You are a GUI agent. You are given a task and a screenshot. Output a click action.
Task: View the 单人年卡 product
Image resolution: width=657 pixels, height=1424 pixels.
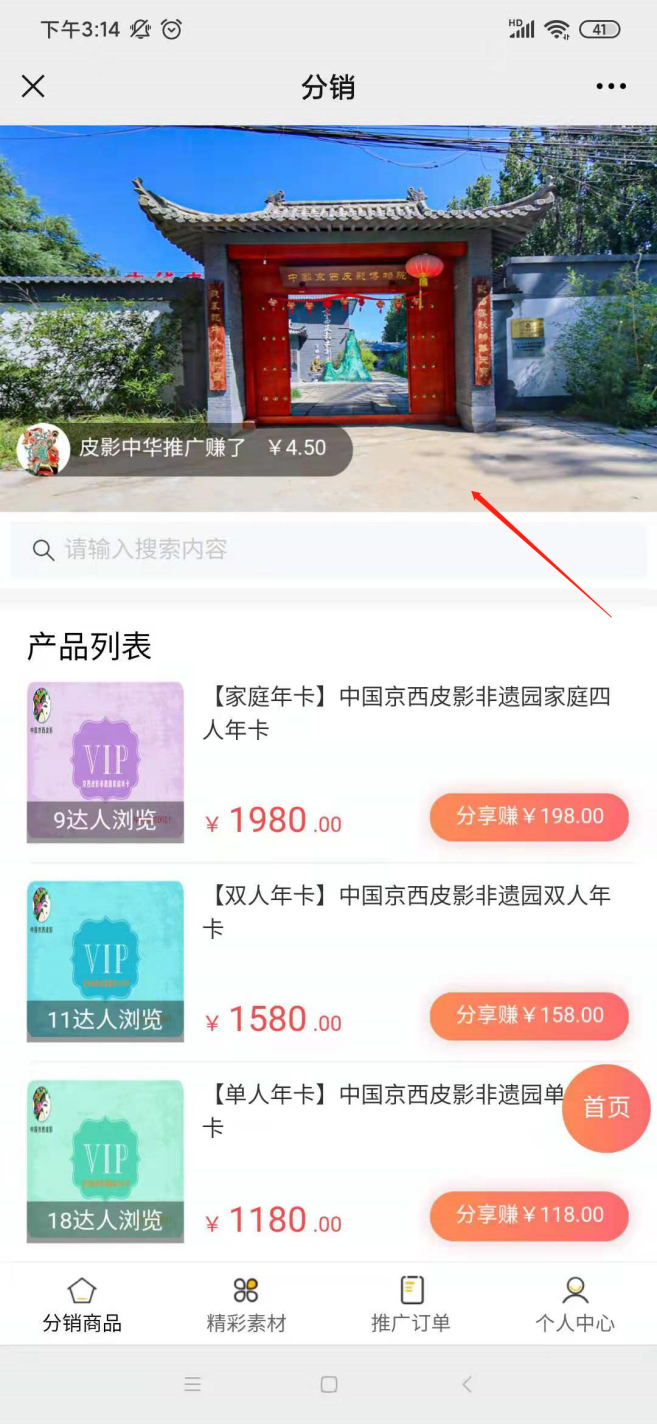tap(380, 1110)
